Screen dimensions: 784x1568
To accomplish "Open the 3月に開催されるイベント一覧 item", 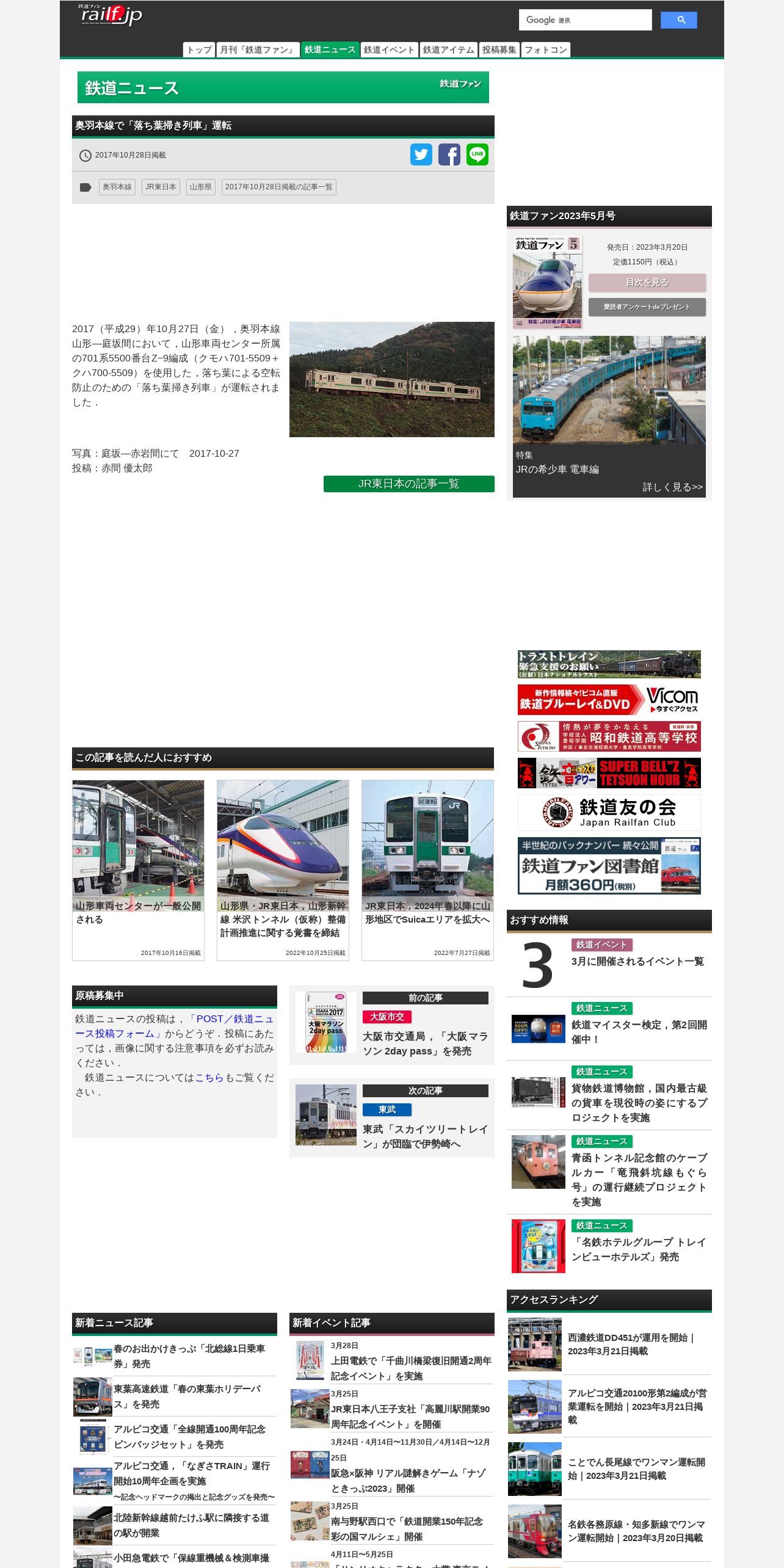I will coord(609,964).
